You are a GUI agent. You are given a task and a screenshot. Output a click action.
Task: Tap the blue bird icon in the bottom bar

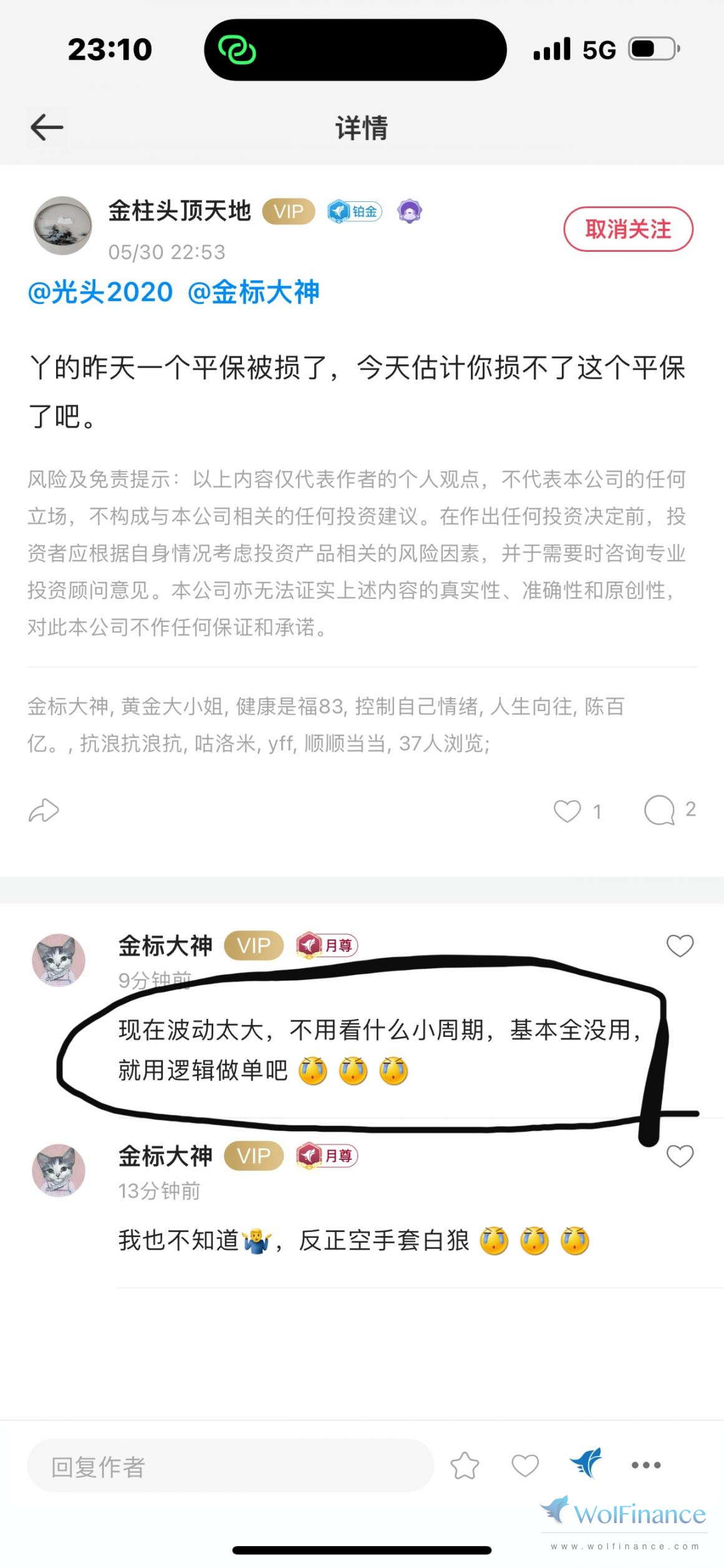[586, 1463]
